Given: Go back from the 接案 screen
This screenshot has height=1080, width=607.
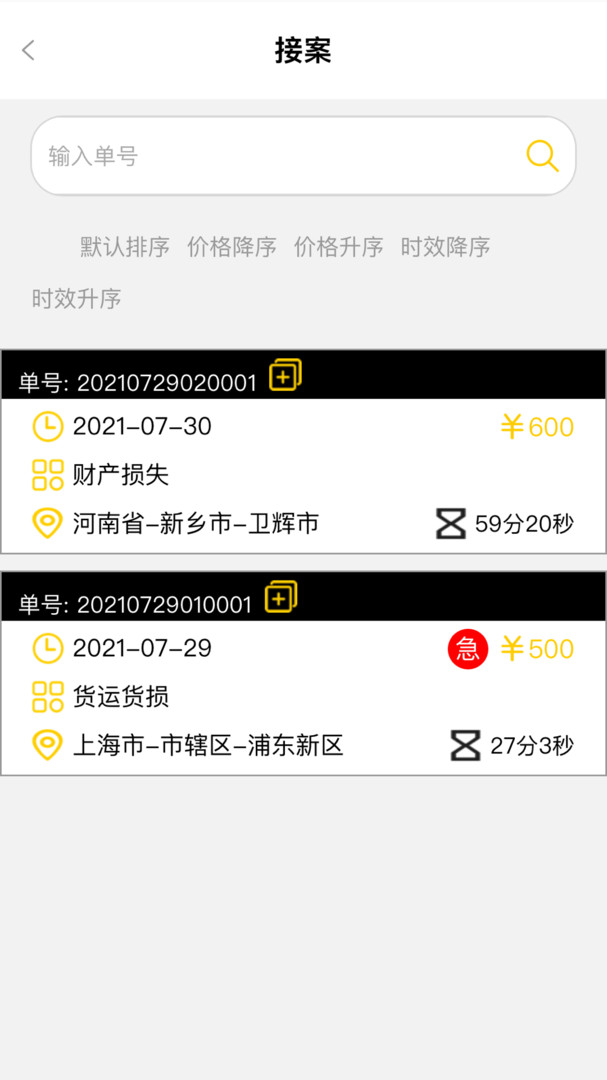Looking at the screenshot, I should click(28, 50).
